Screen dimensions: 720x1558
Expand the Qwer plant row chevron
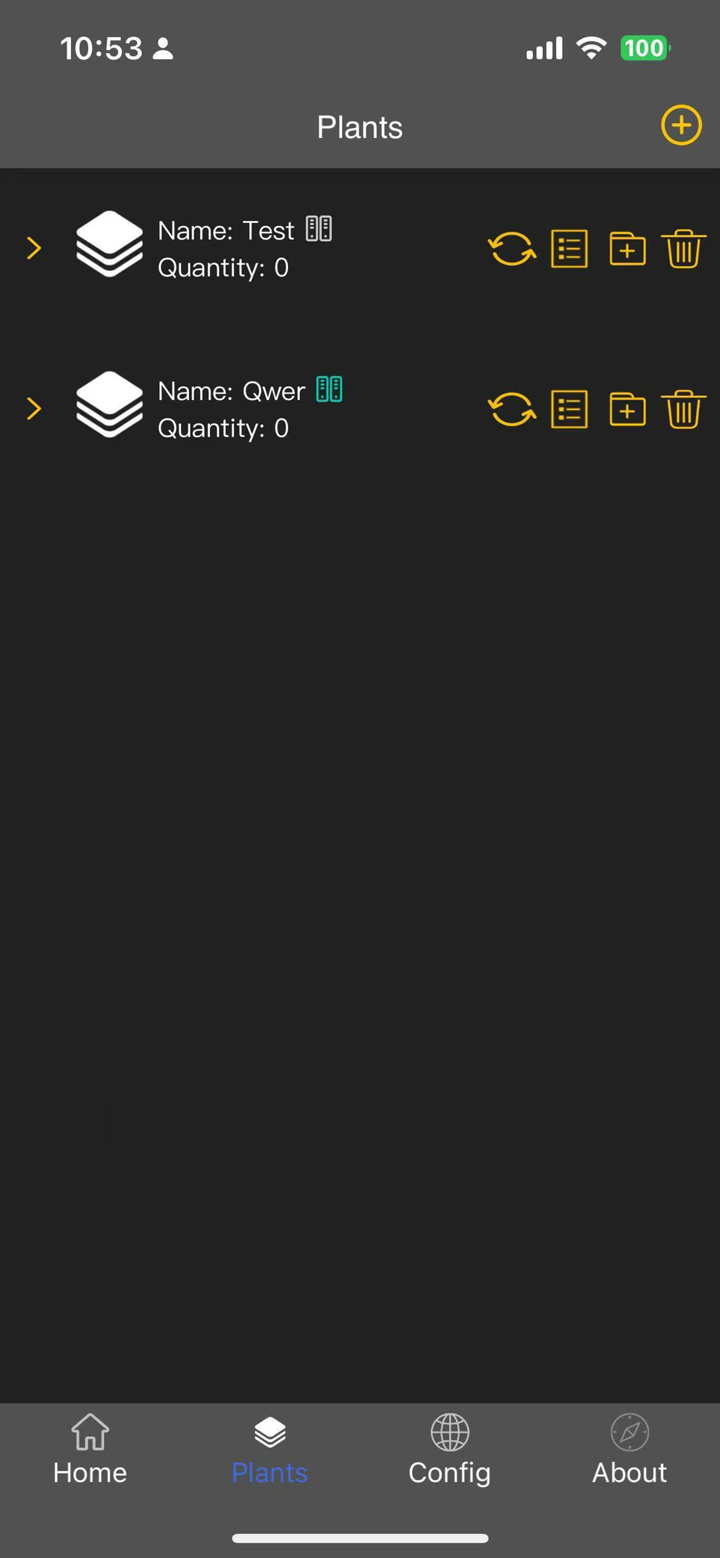click(33, 408)
